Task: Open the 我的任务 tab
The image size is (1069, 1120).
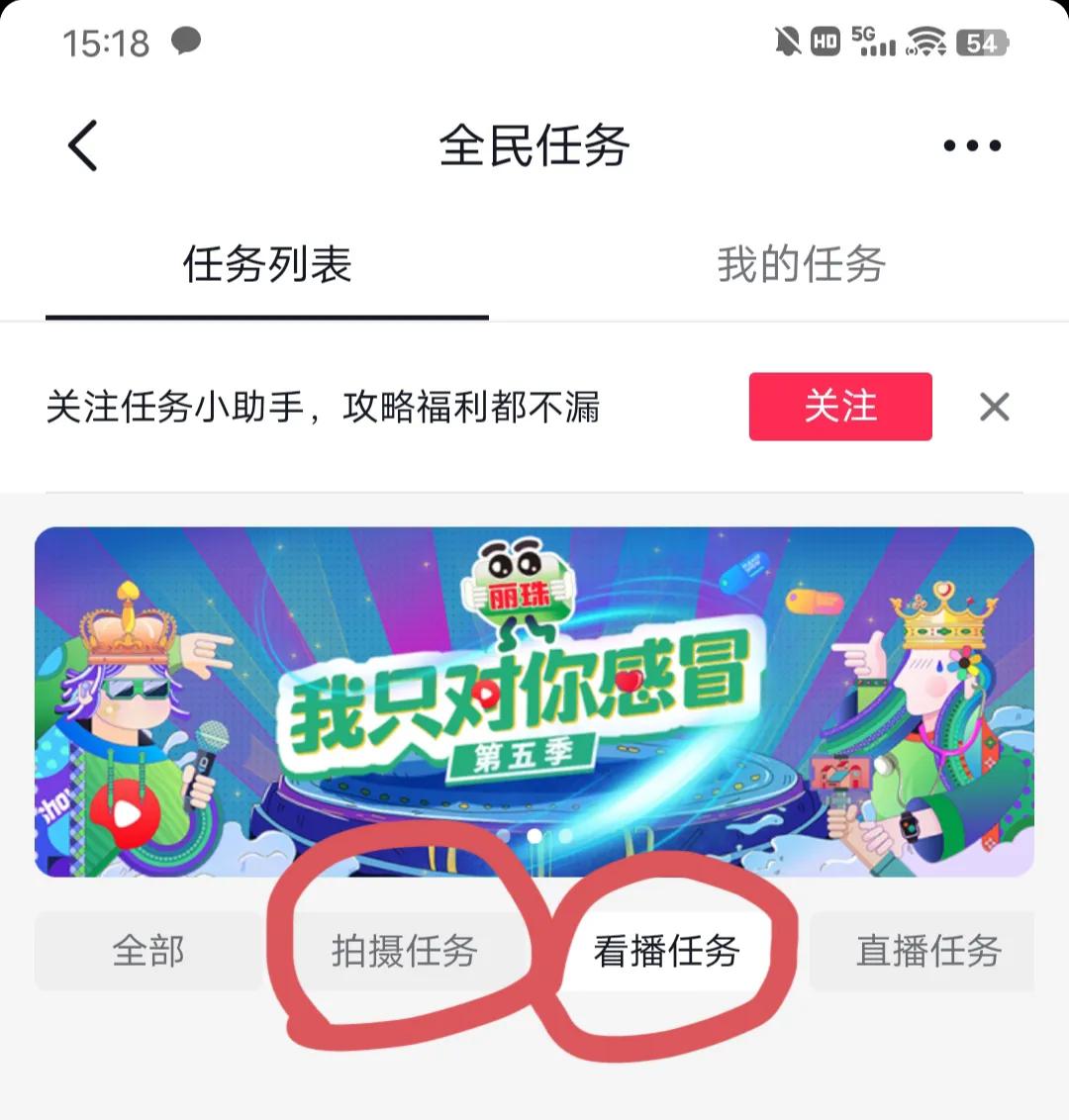Action: tap(802, 262)
